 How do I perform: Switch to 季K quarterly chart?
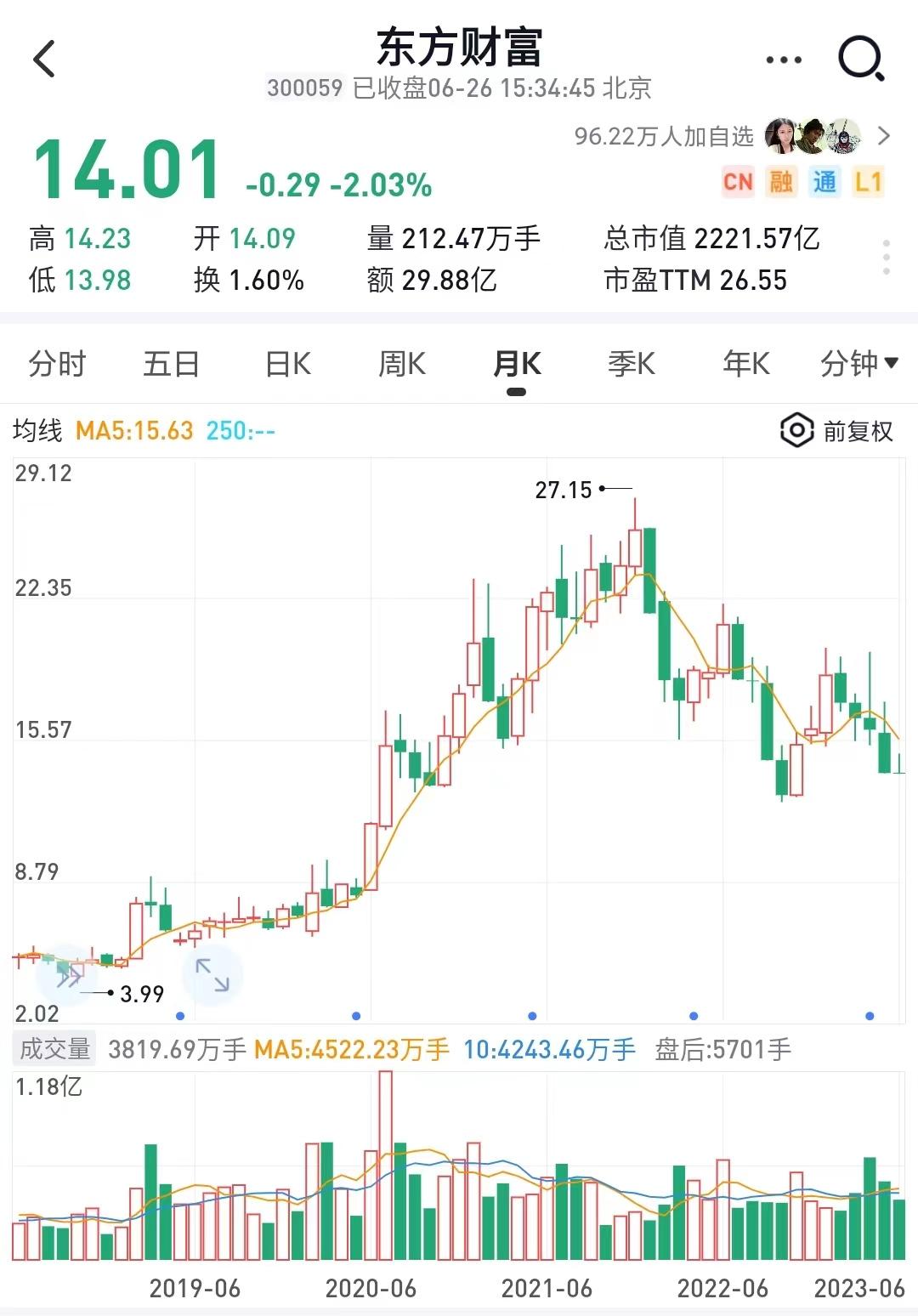(632, 364)
